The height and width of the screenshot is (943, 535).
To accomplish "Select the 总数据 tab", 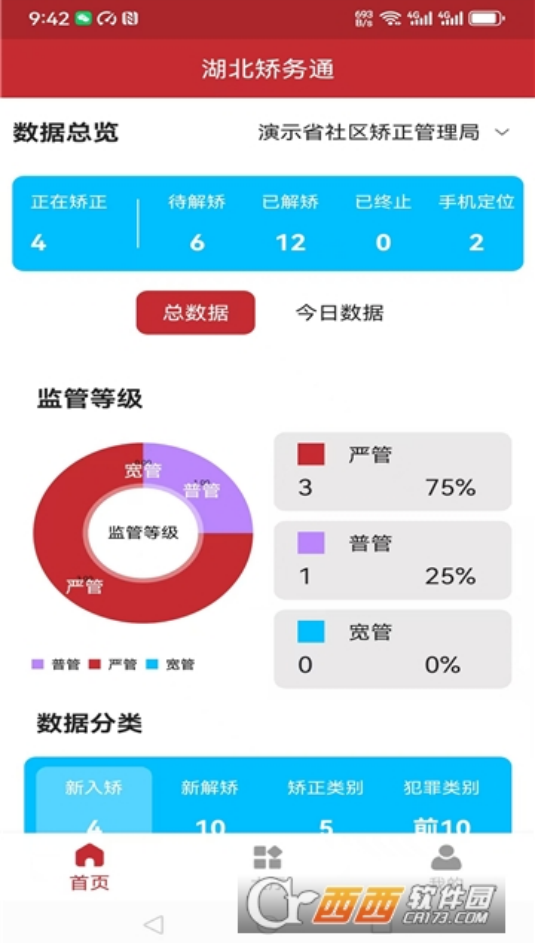I will pos(195,313).
